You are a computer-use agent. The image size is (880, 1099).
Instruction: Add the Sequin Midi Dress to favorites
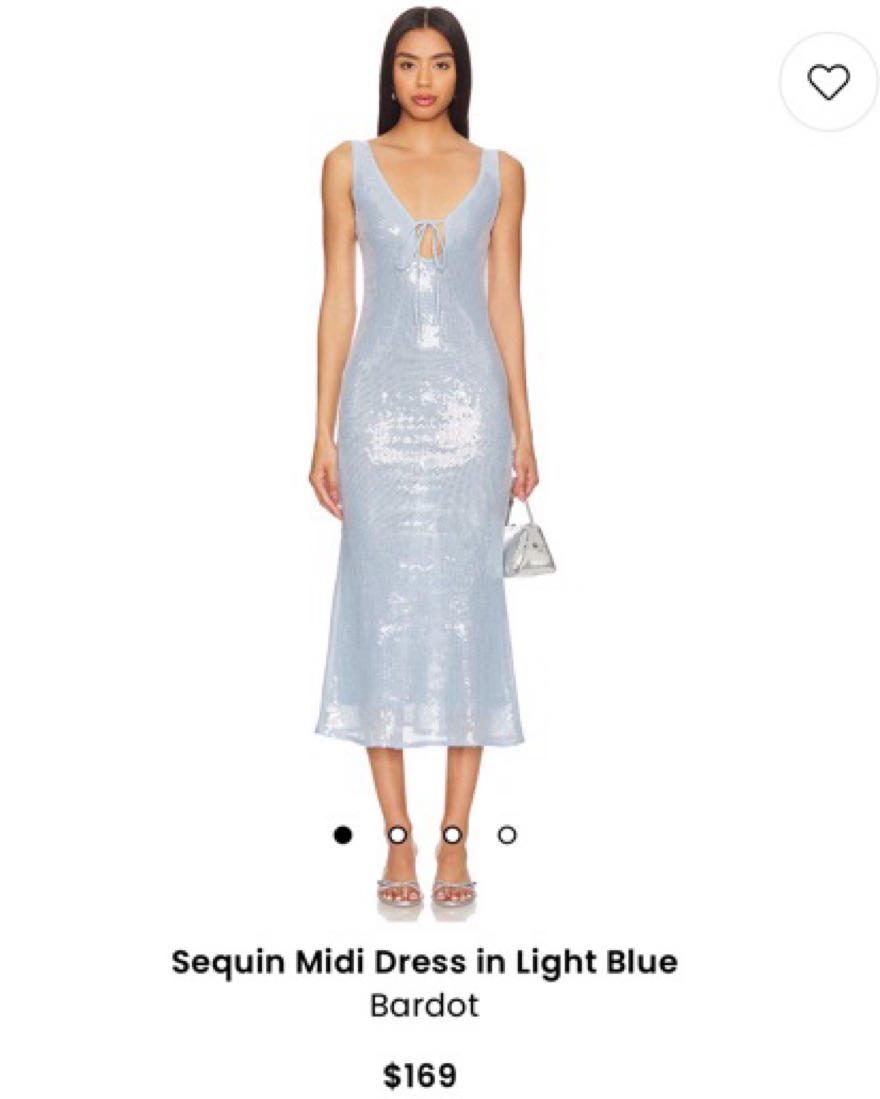coord(828,82)
